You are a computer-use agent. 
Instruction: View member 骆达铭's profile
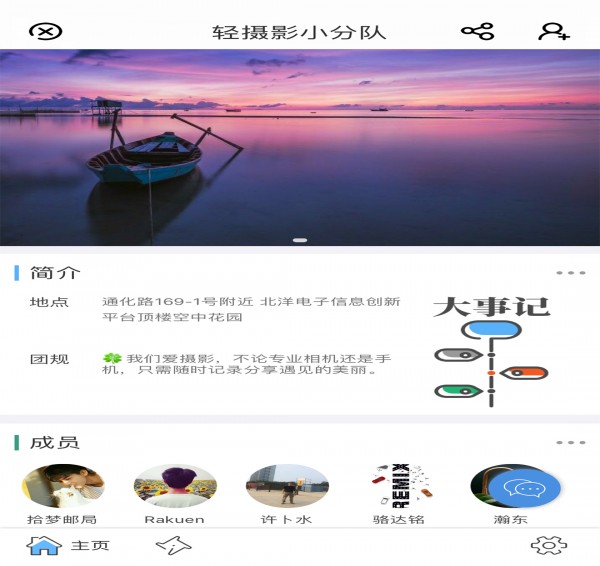pos(399,486)
